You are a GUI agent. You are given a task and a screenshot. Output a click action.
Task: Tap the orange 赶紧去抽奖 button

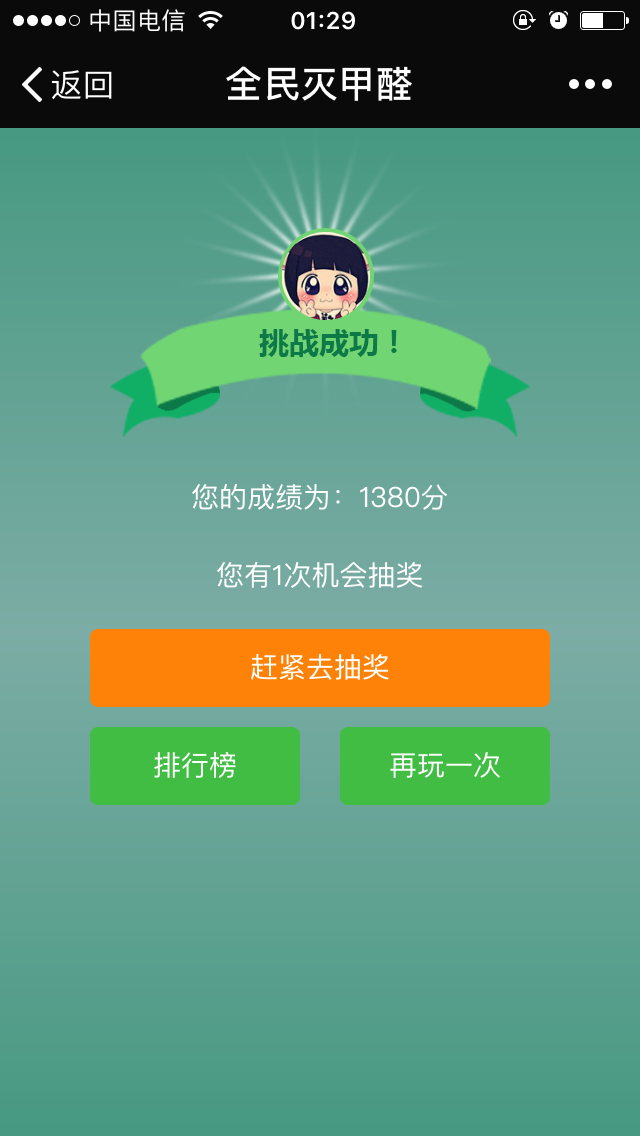click(x=320, y=668)
